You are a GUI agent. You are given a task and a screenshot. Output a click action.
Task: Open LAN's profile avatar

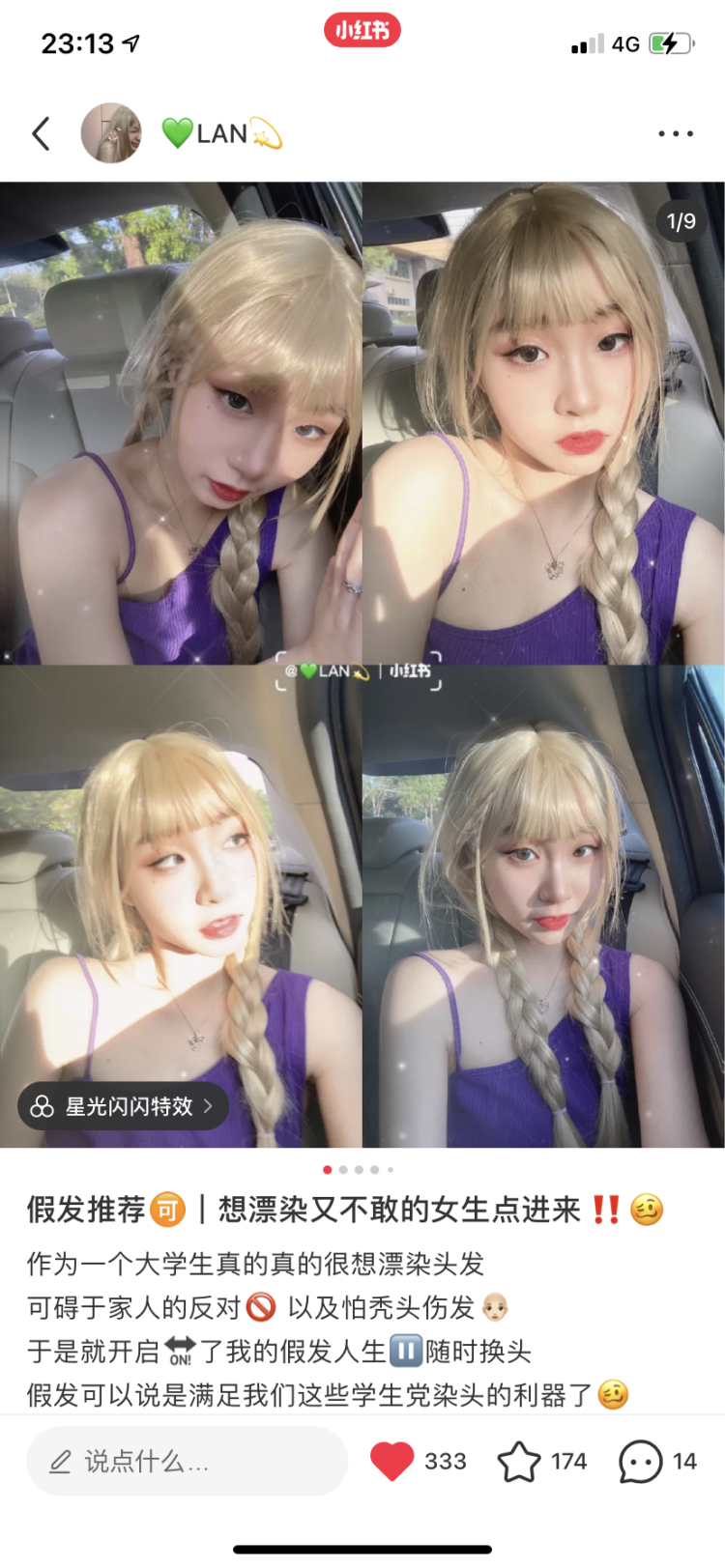click(111, 133)
